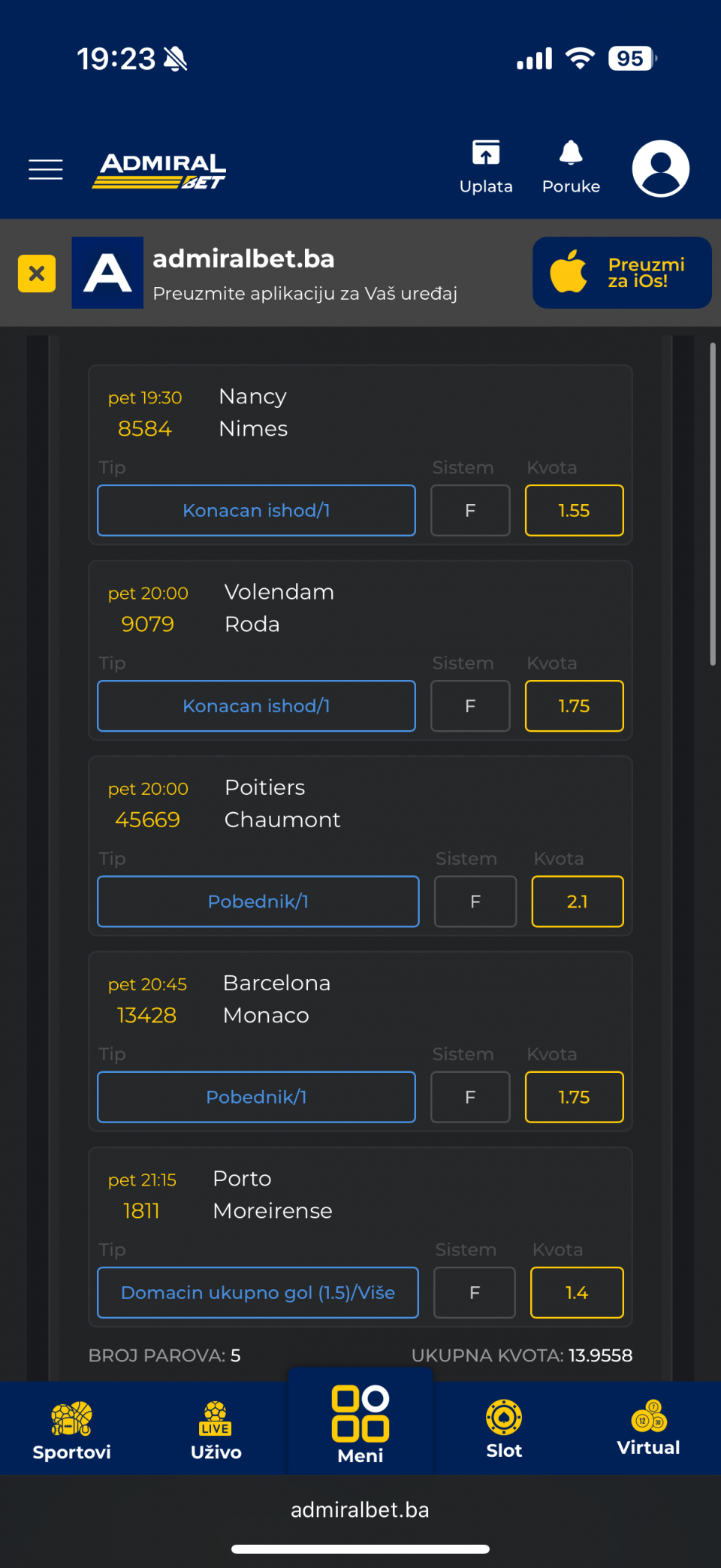Open Poruke notifications bell
The image size is (721, 1568).
(571, 167)
